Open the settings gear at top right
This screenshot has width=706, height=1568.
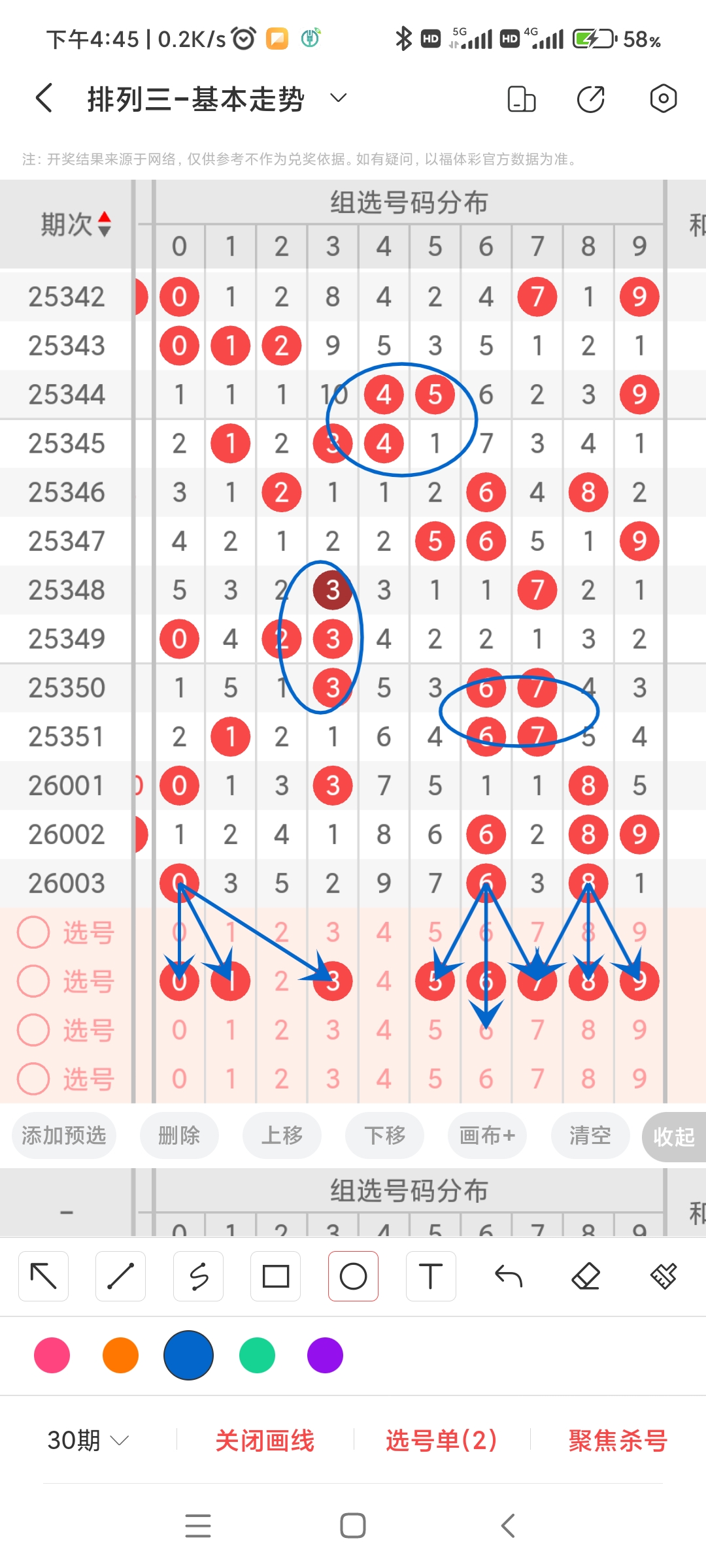[x=663, y=98]
